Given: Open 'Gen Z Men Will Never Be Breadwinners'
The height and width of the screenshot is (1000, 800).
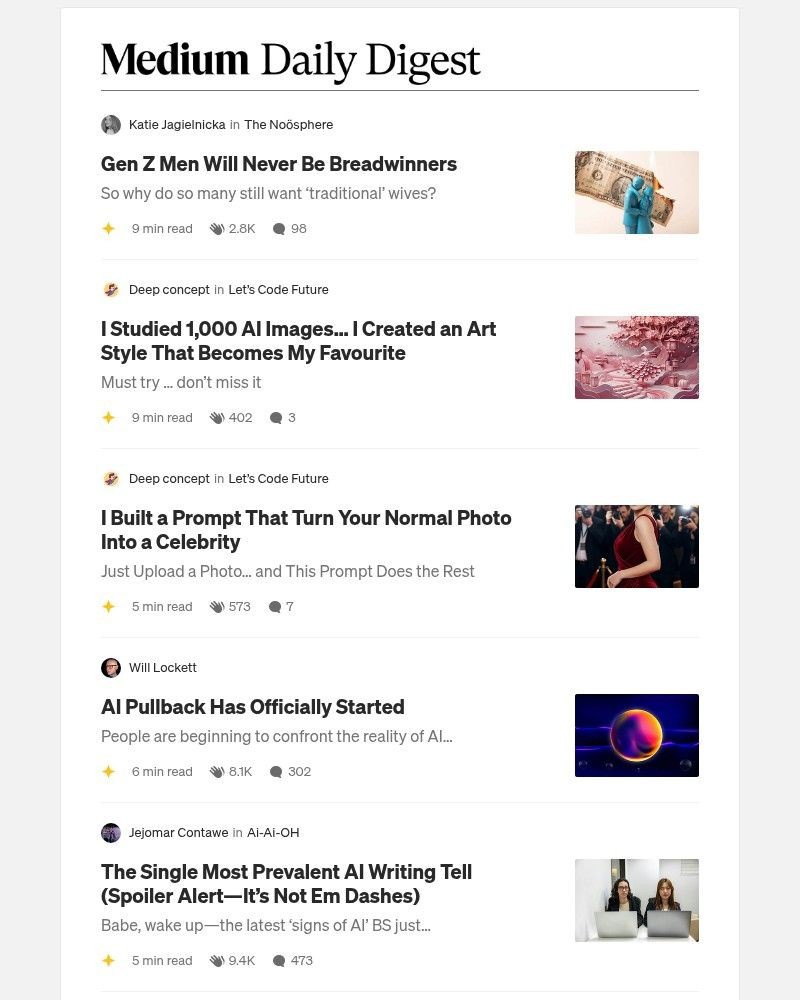Looking at the screenshot, I should pos(278,164).
